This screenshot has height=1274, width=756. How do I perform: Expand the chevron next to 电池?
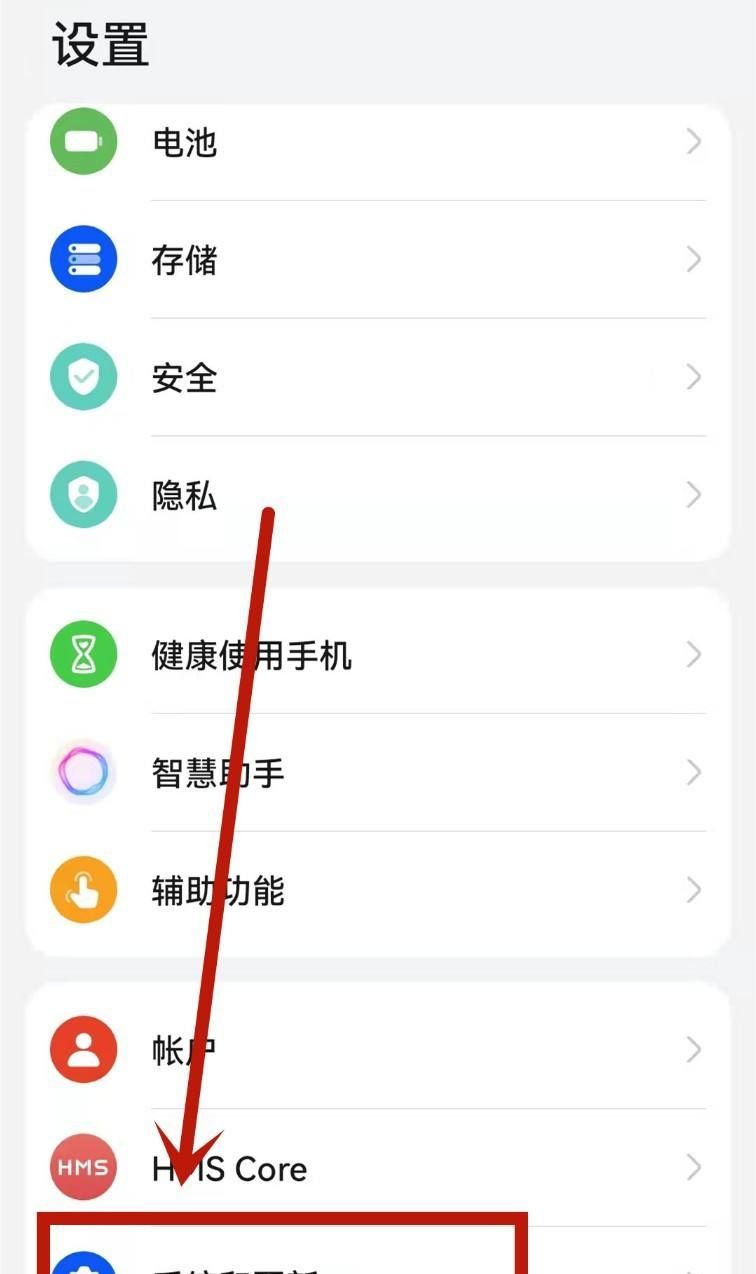[694, 141]
